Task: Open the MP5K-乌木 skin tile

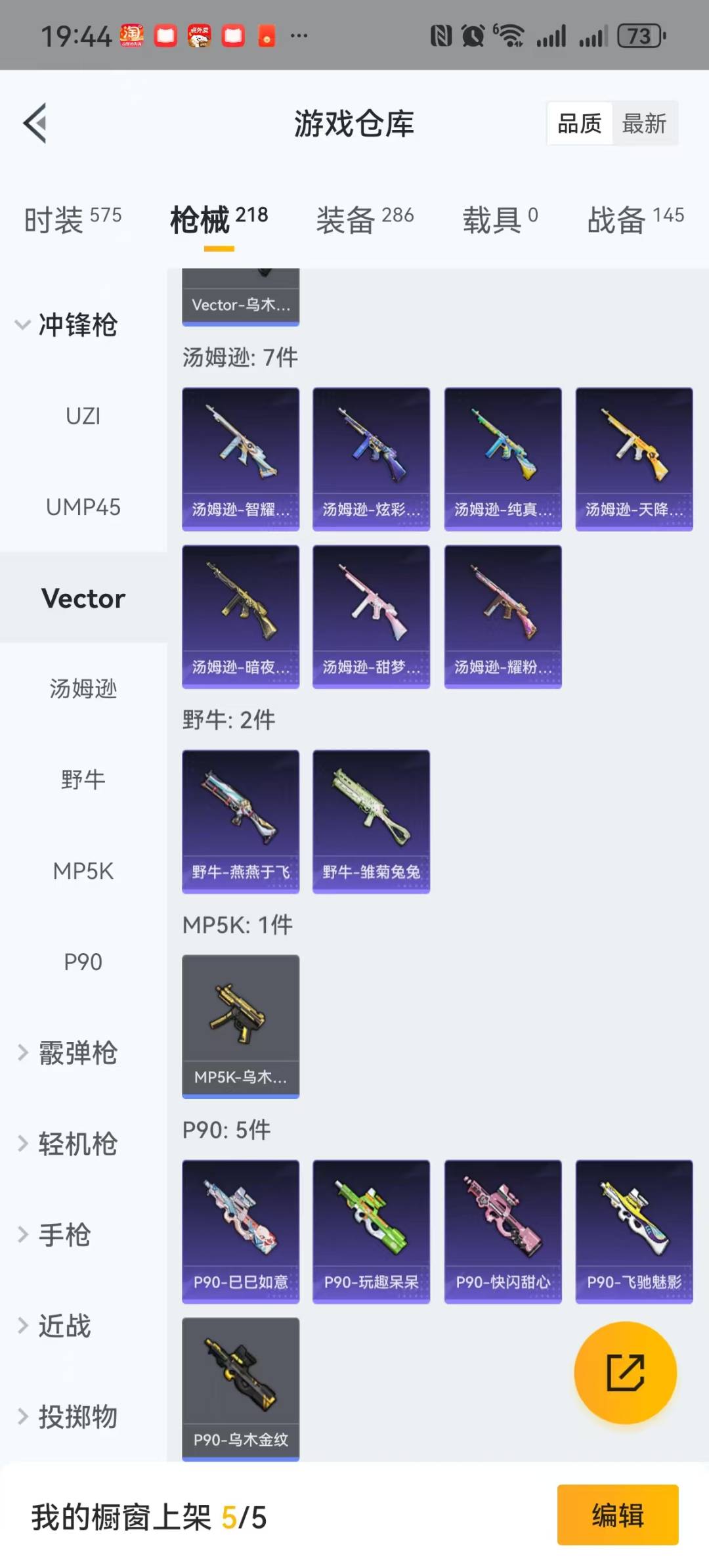Action: click(240, 1026)
